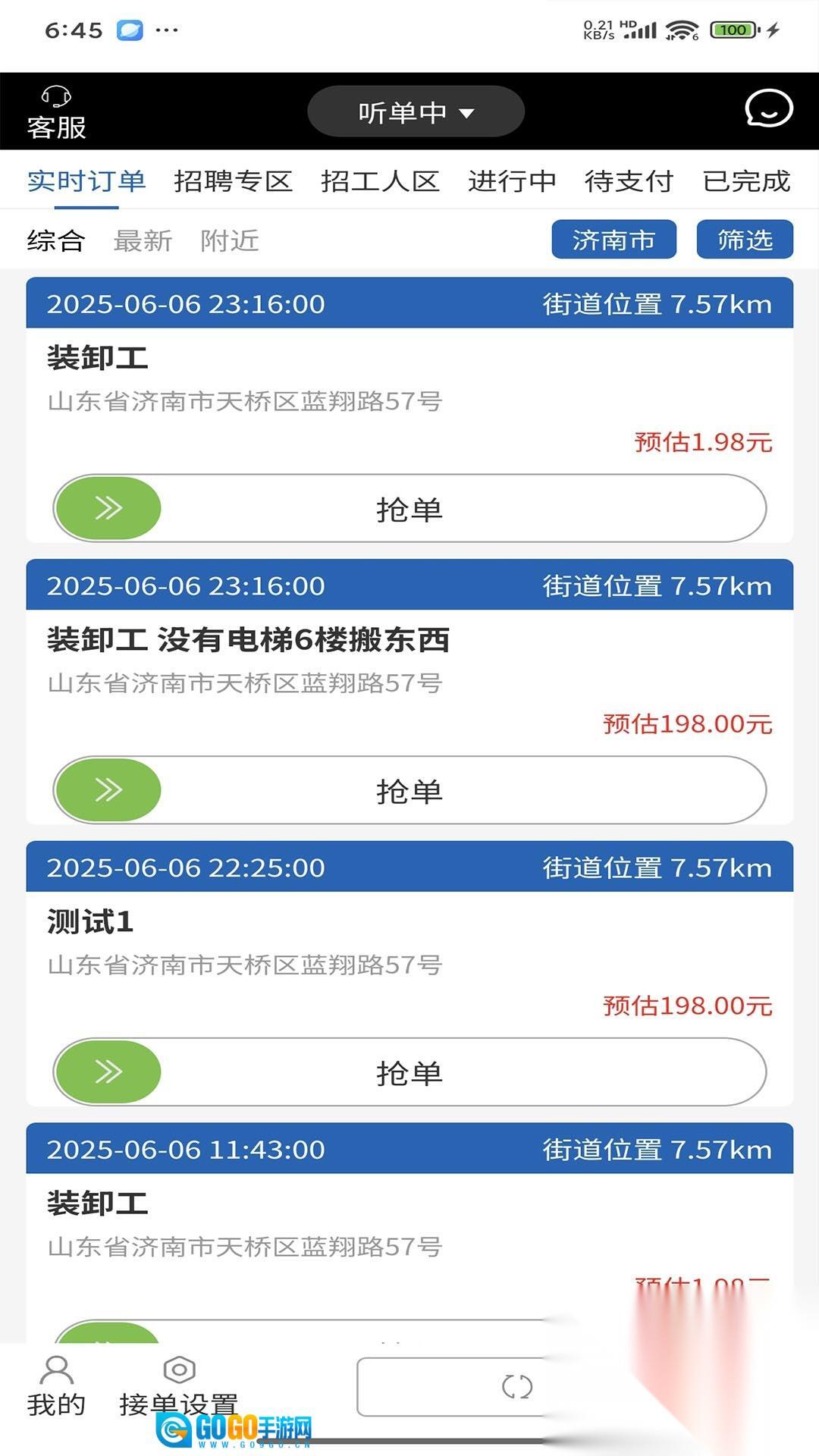
Task: Switch to the 招工人区 tab
Action: tap(380, 181)
